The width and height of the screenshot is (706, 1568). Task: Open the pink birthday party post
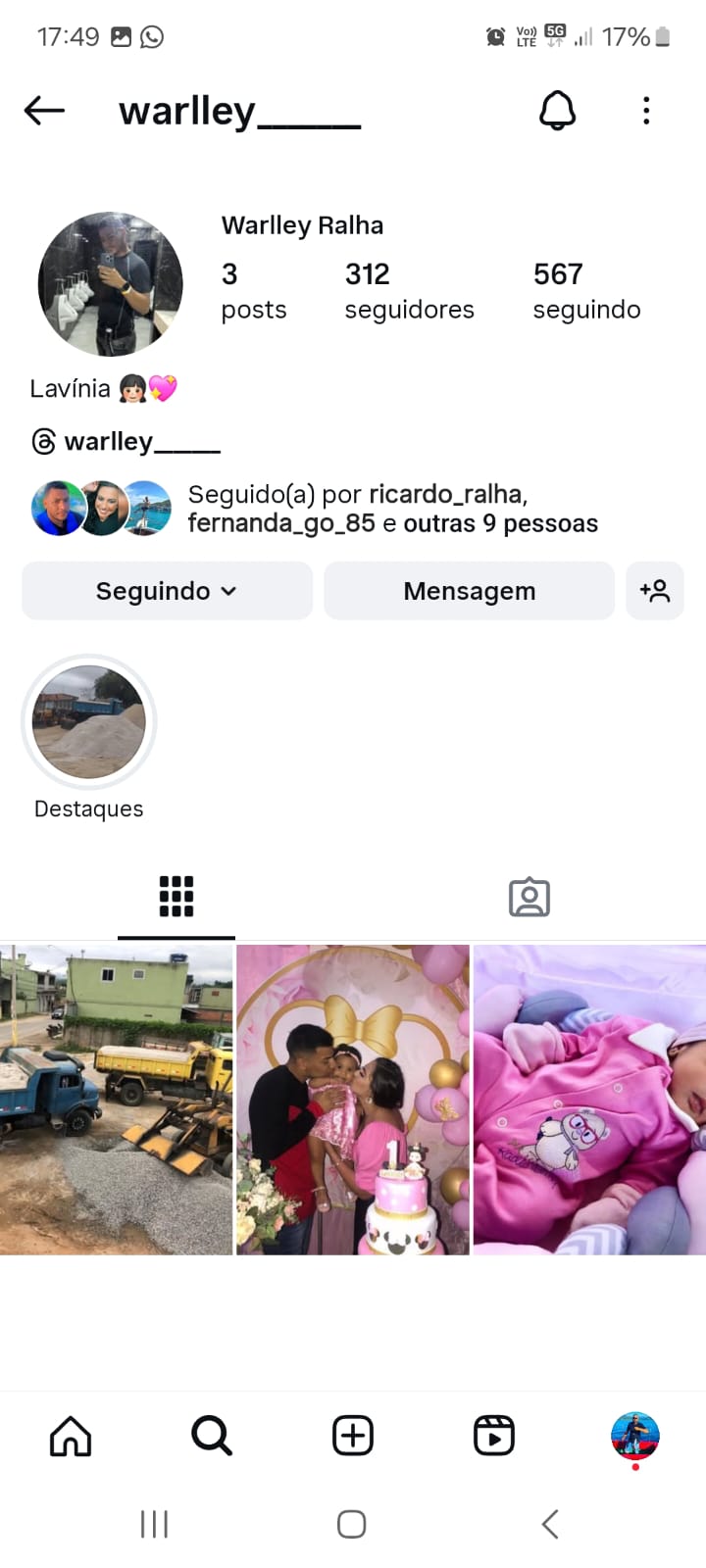pos(353,1100)
